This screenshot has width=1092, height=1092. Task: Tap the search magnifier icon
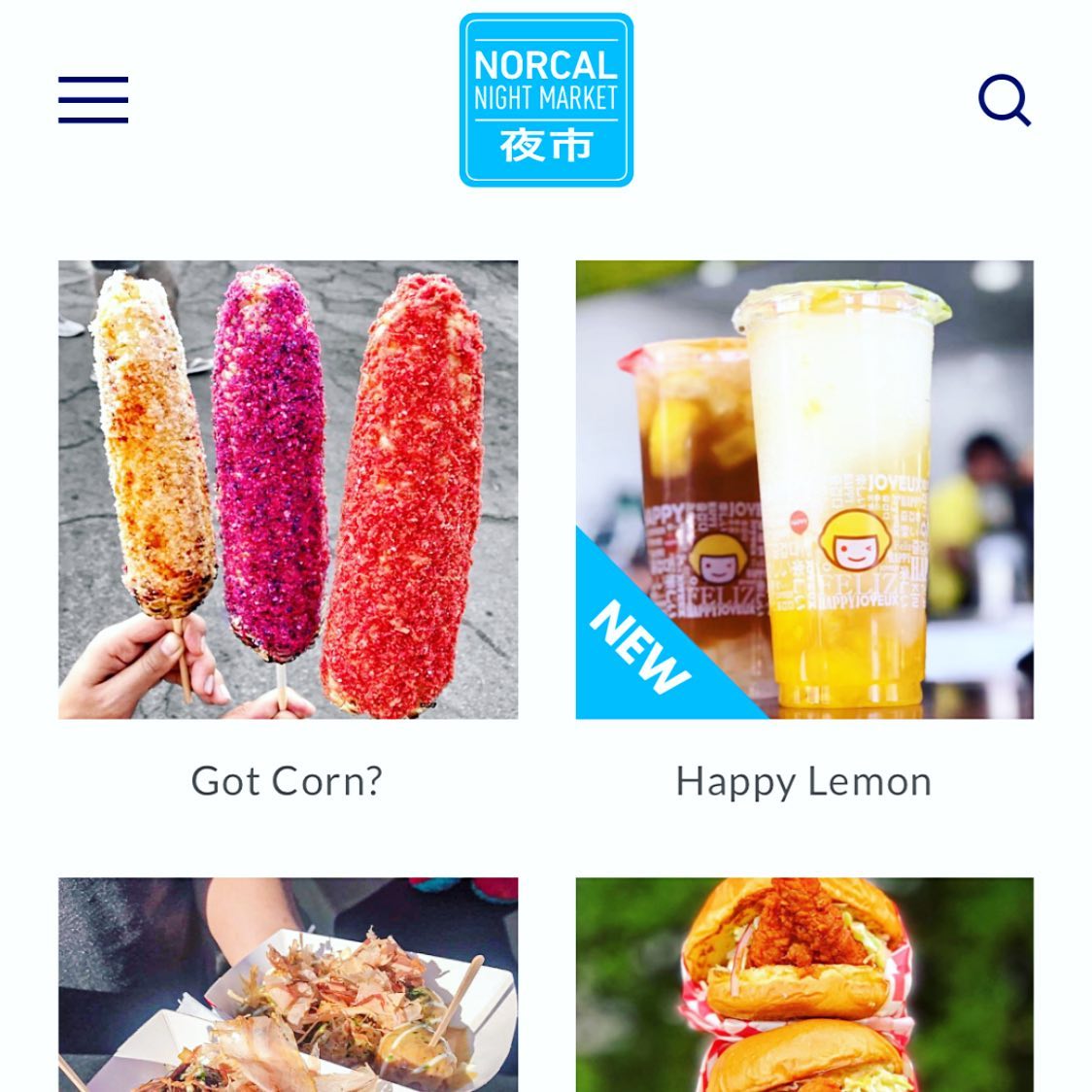1003,100
